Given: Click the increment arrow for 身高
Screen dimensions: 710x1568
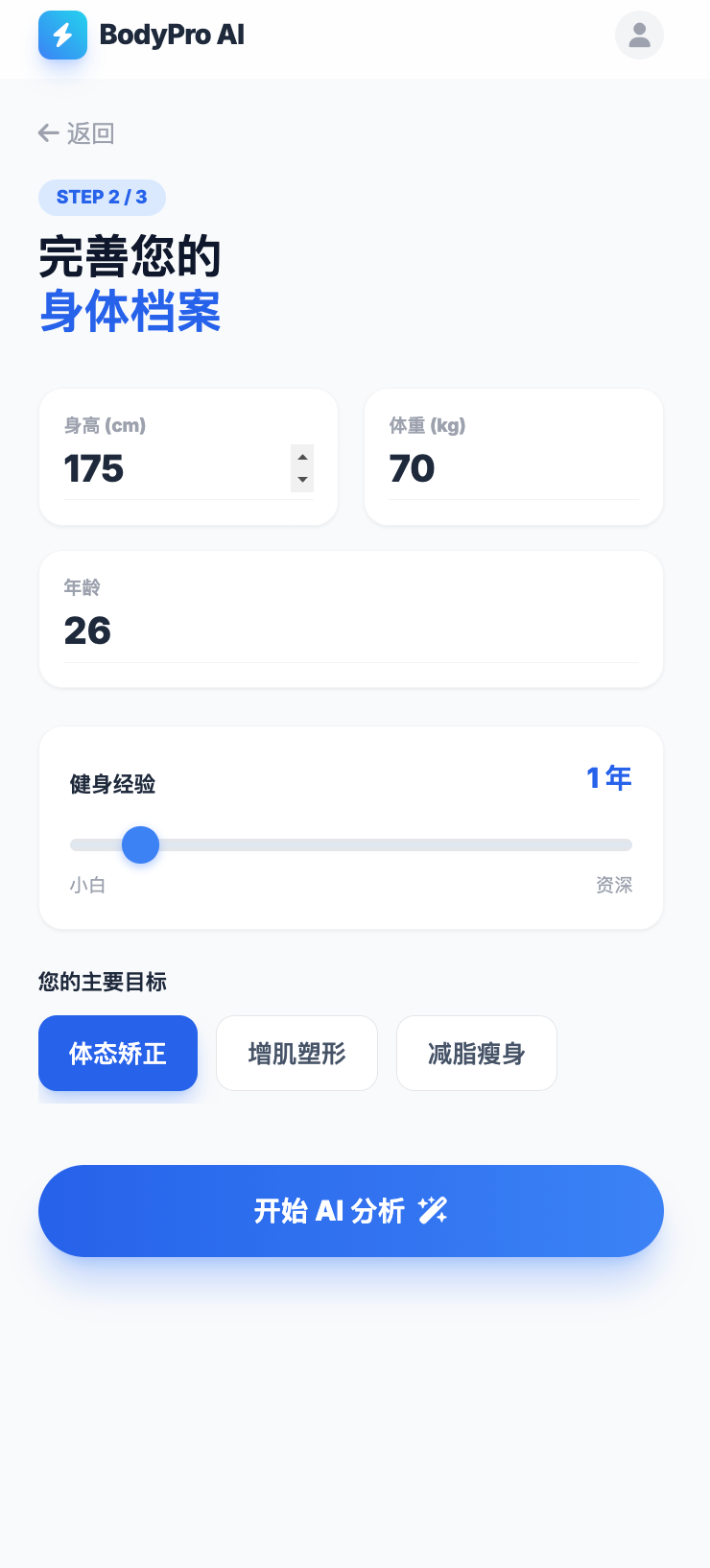Looking at the screenshot, I should (x=301, y=456).
